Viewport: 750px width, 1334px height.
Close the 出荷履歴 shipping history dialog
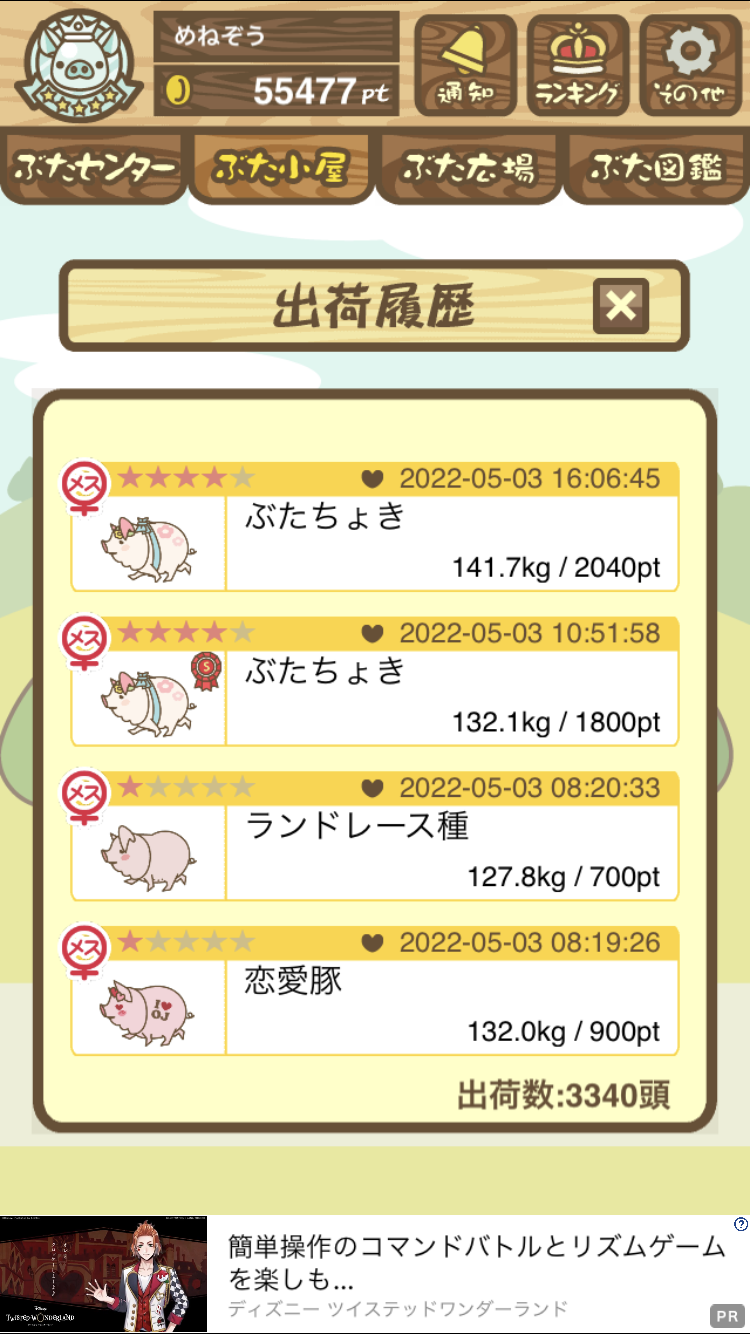tap(621, 306)
